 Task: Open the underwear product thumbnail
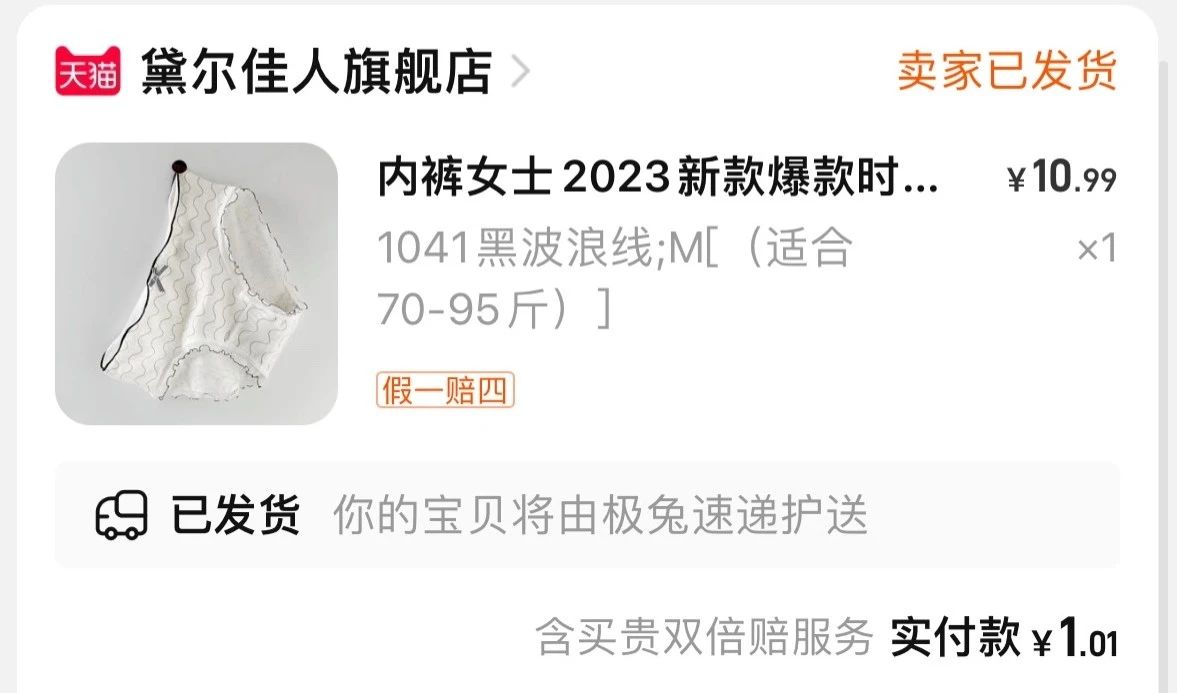pyautogui.click(x=196, y=283)
